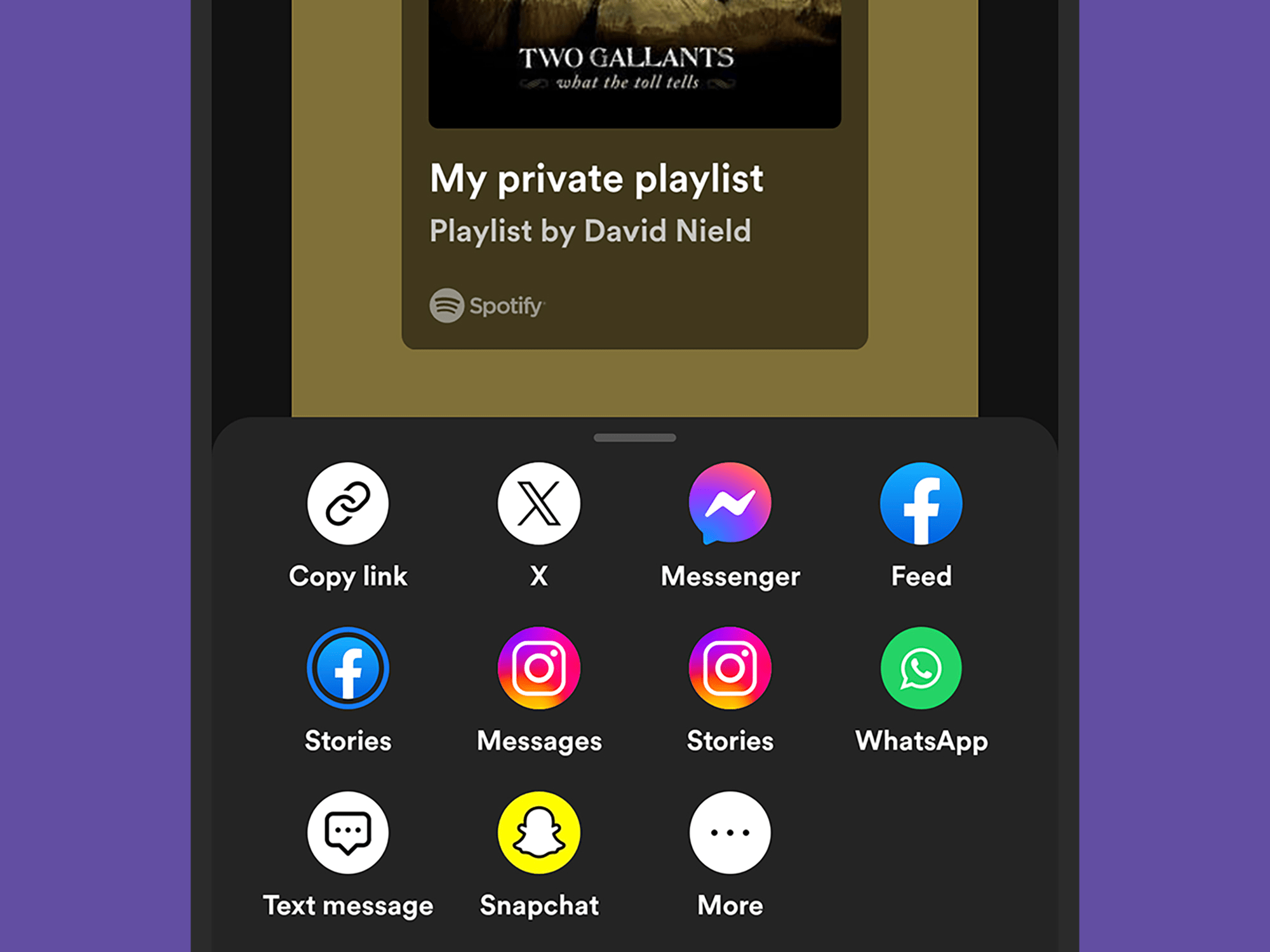
Task: Share via Text message
Action: tap(348, 833)
